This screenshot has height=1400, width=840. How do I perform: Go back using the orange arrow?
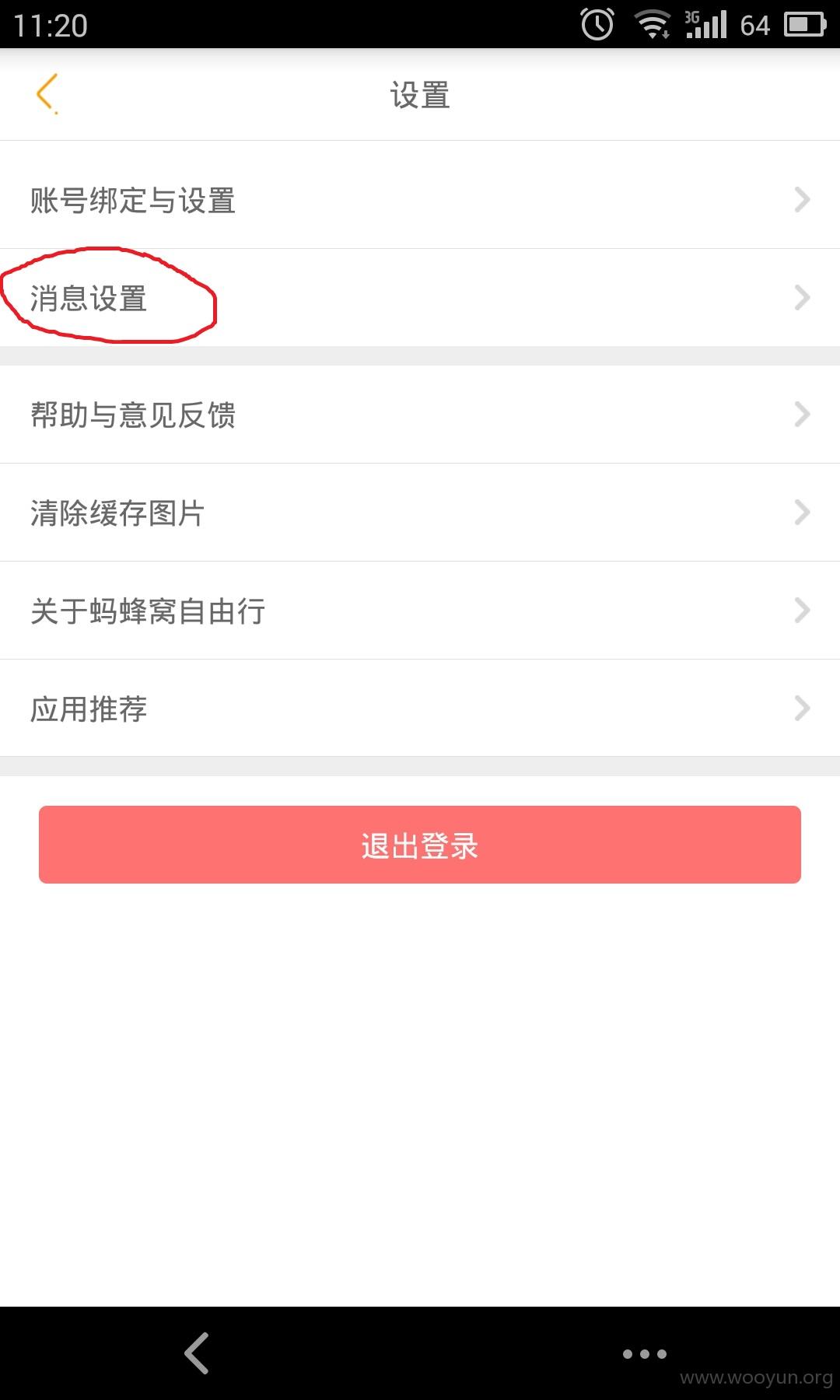pos(47,94)
